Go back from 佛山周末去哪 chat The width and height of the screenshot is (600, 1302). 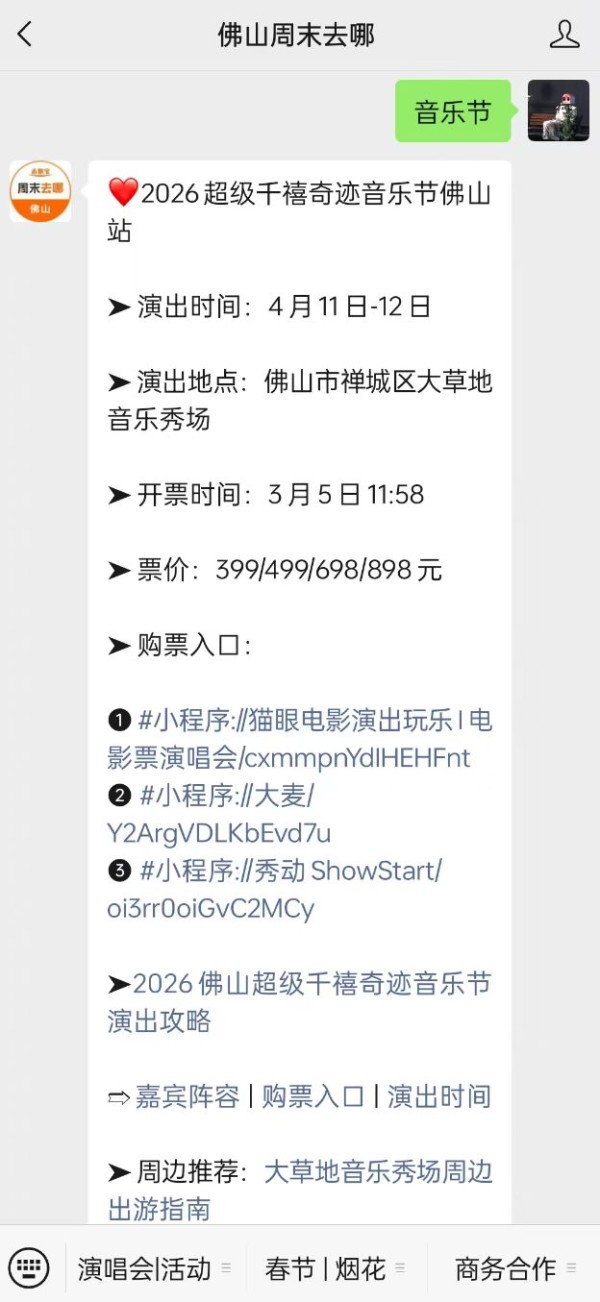pyautogui.click(x=26, y=35)
